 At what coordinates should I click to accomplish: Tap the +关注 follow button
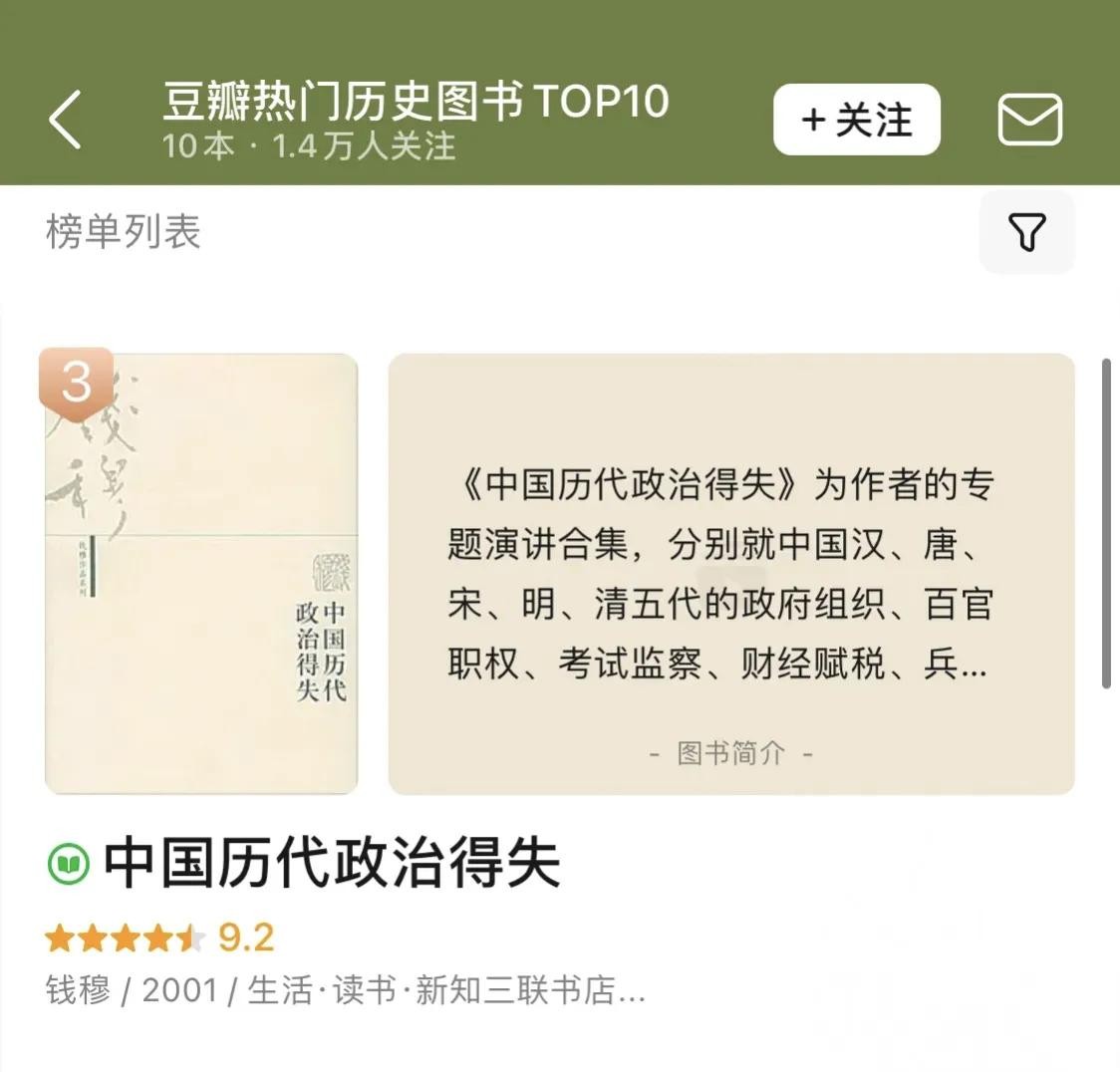click(856, 120)
